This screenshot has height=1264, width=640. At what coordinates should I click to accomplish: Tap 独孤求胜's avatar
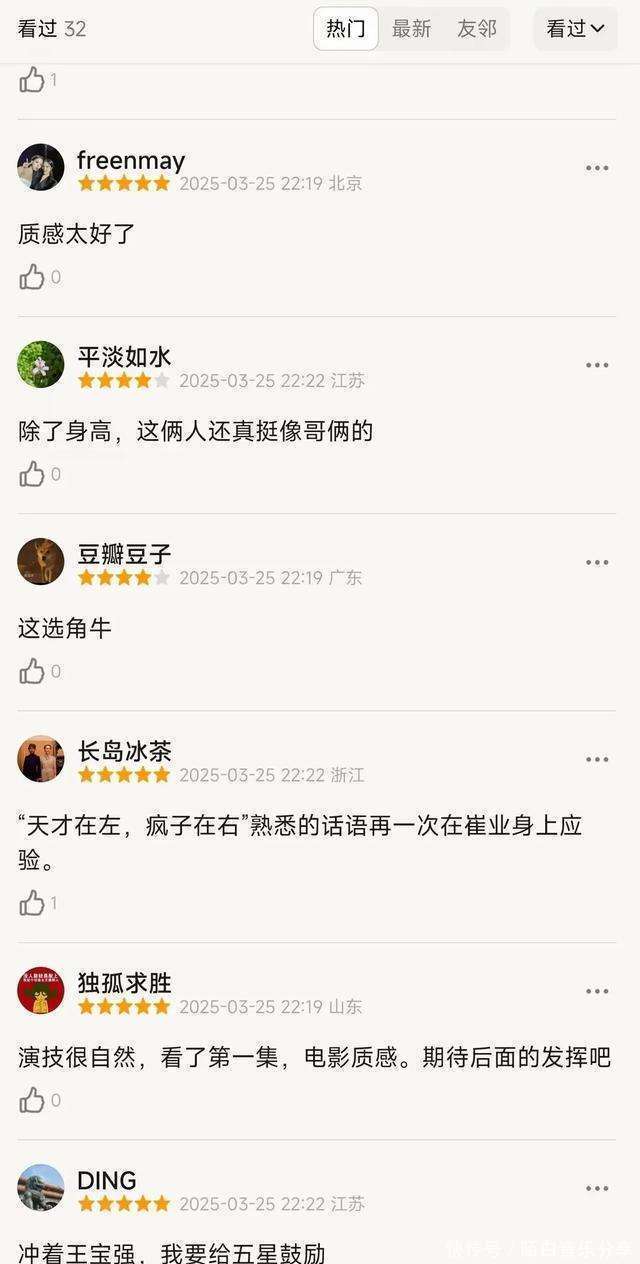41,990
